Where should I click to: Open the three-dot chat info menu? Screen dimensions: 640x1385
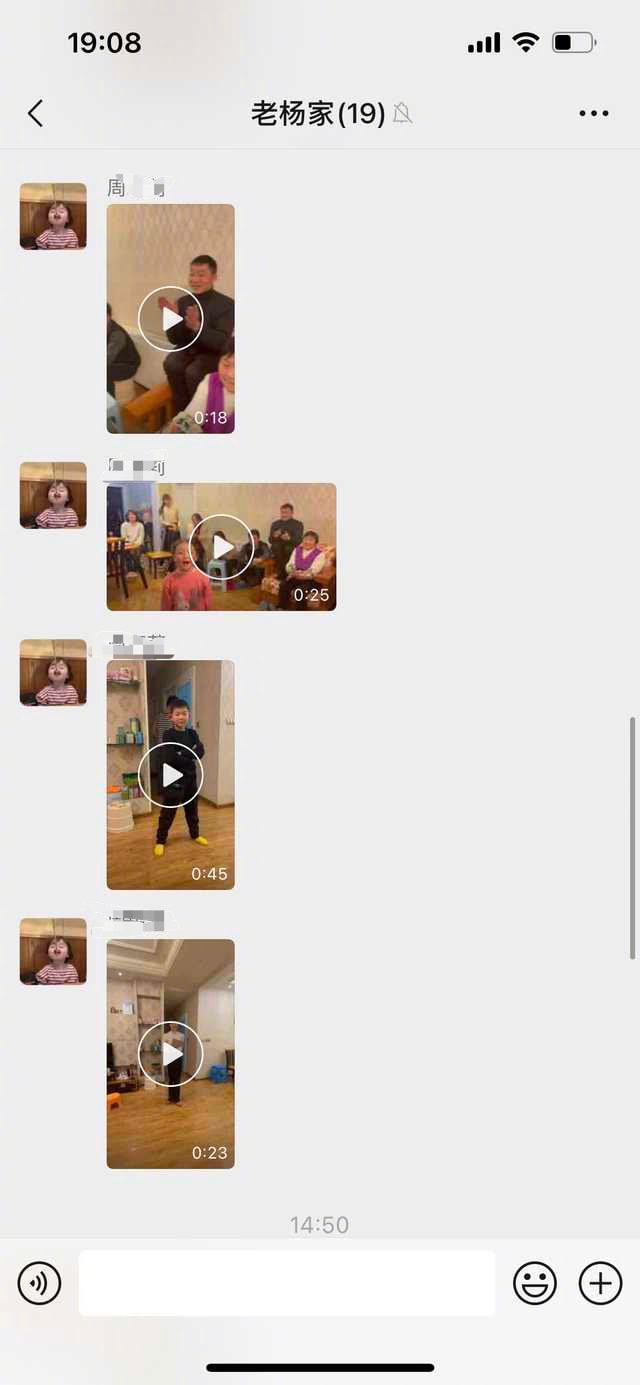pyautogui.click(x=594, y=114)
